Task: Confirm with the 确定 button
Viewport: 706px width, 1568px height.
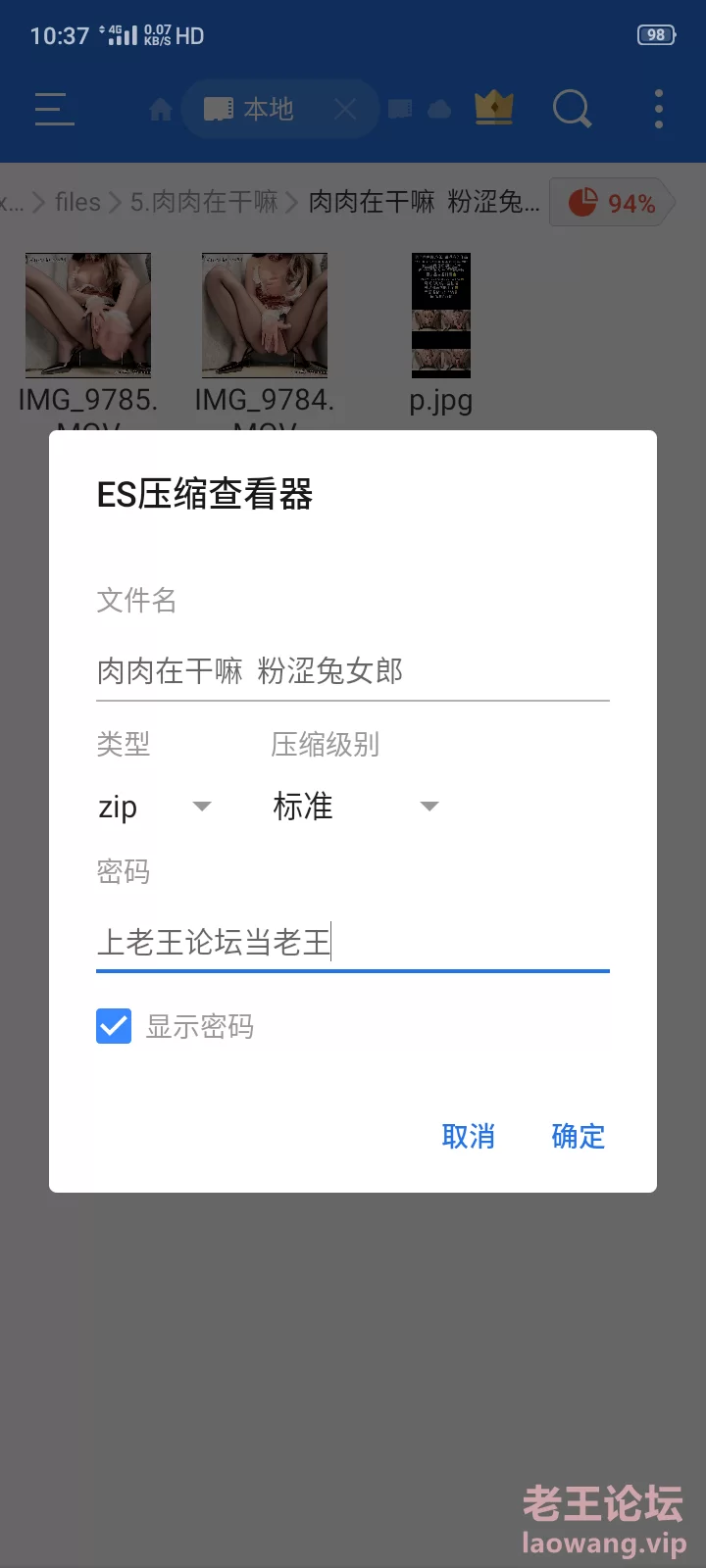Action: [x=578, y=1136]
